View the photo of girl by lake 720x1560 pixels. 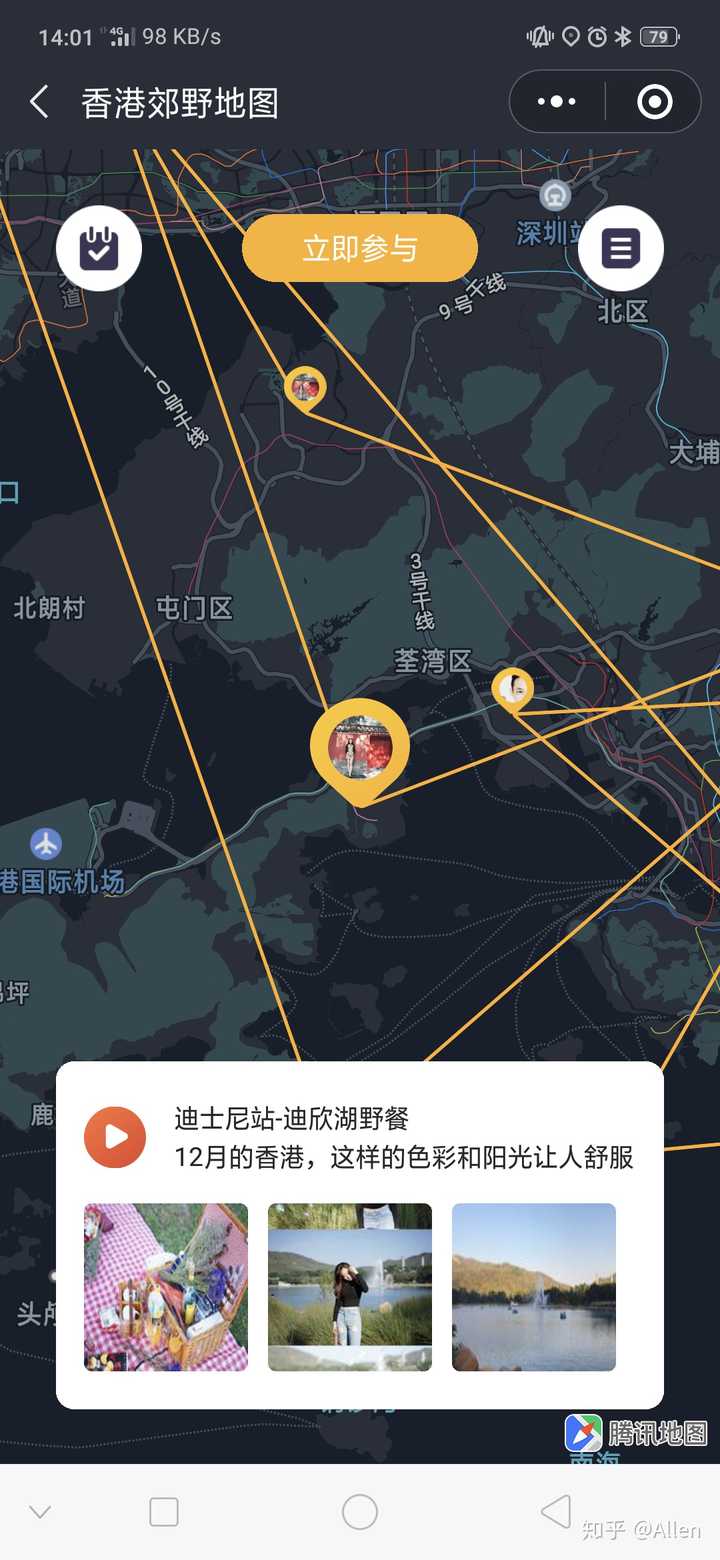coord(350,1287)
